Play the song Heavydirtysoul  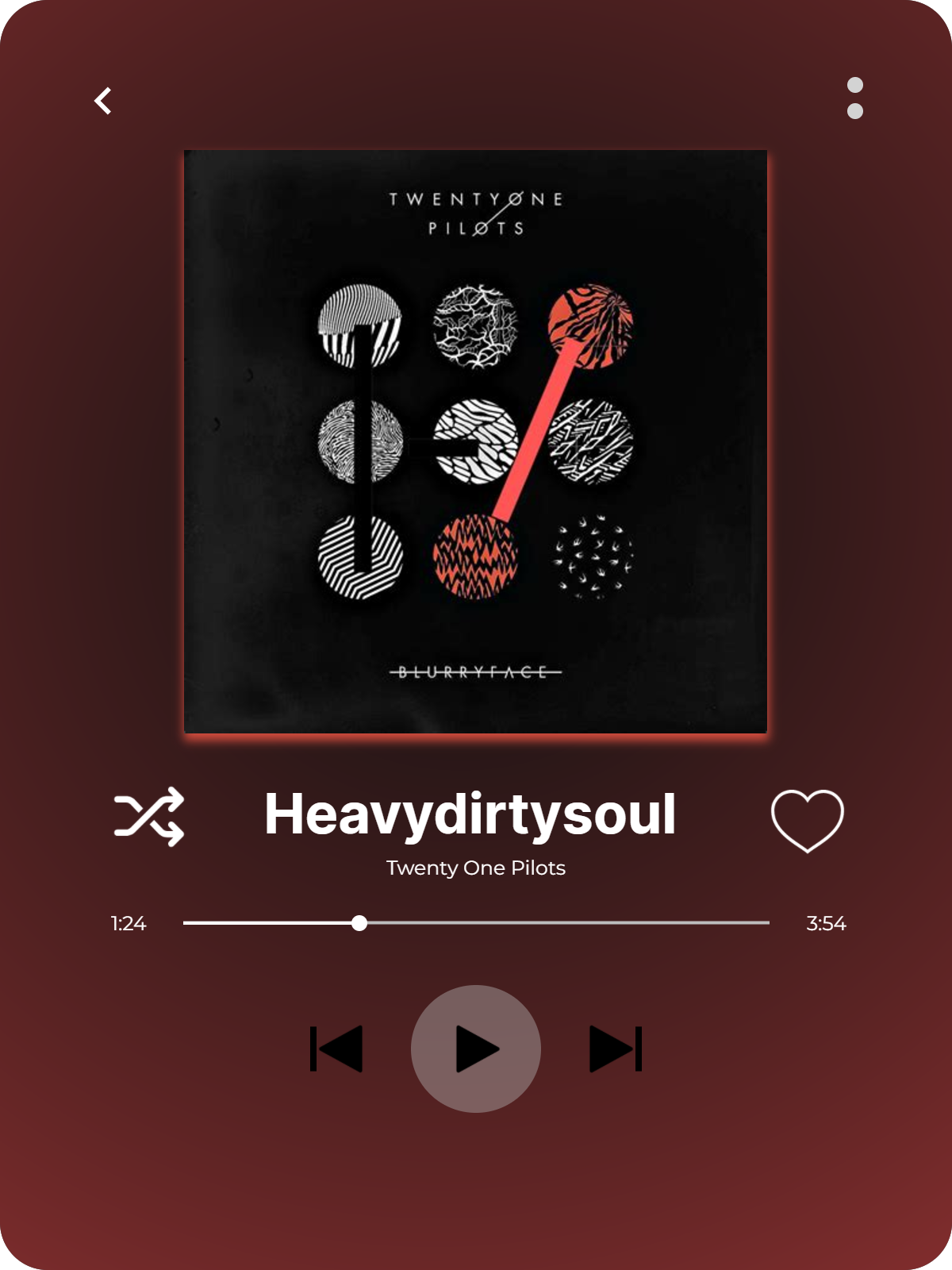(x=476, y=1049)
